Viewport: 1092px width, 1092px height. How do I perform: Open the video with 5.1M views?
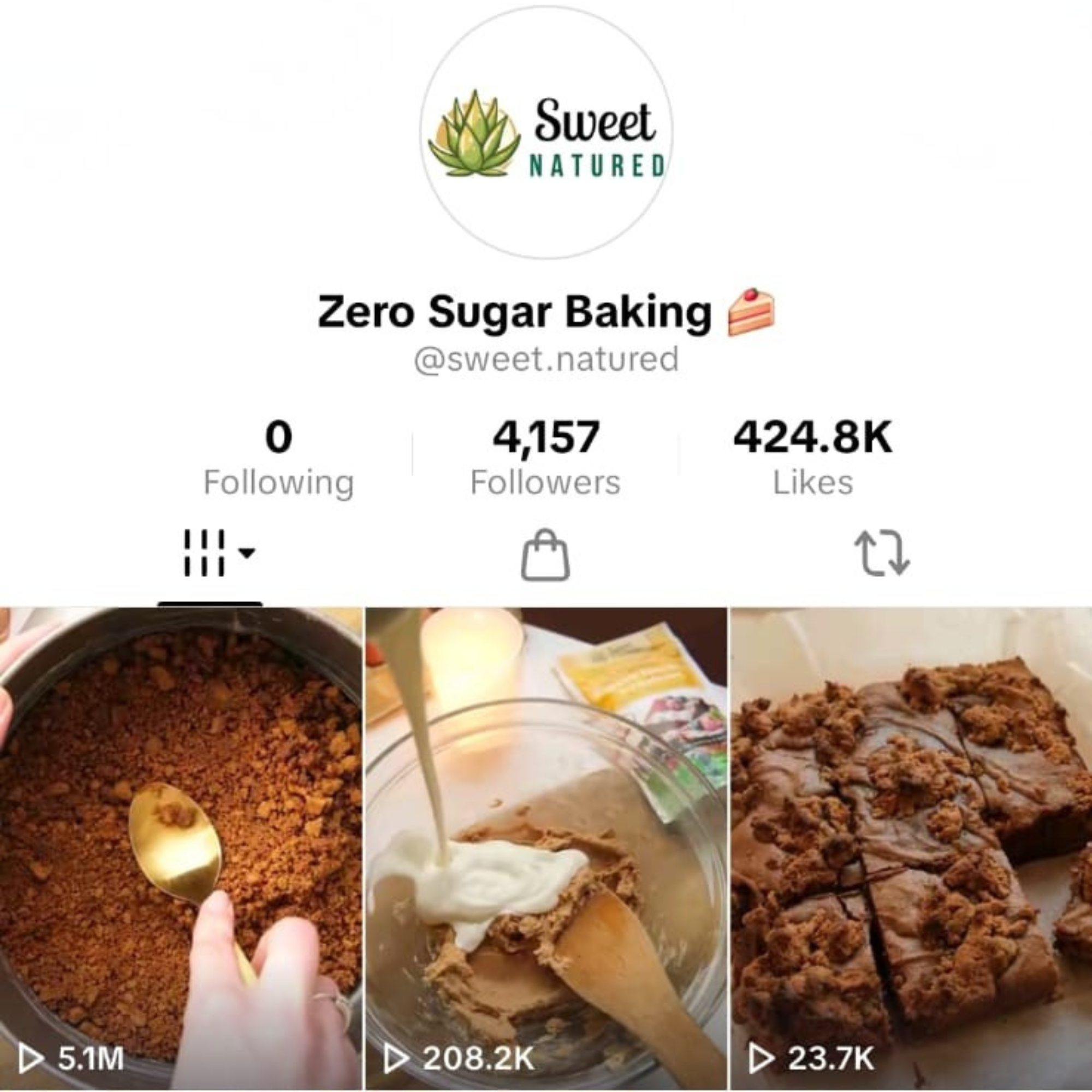click(x=181, y=848)
